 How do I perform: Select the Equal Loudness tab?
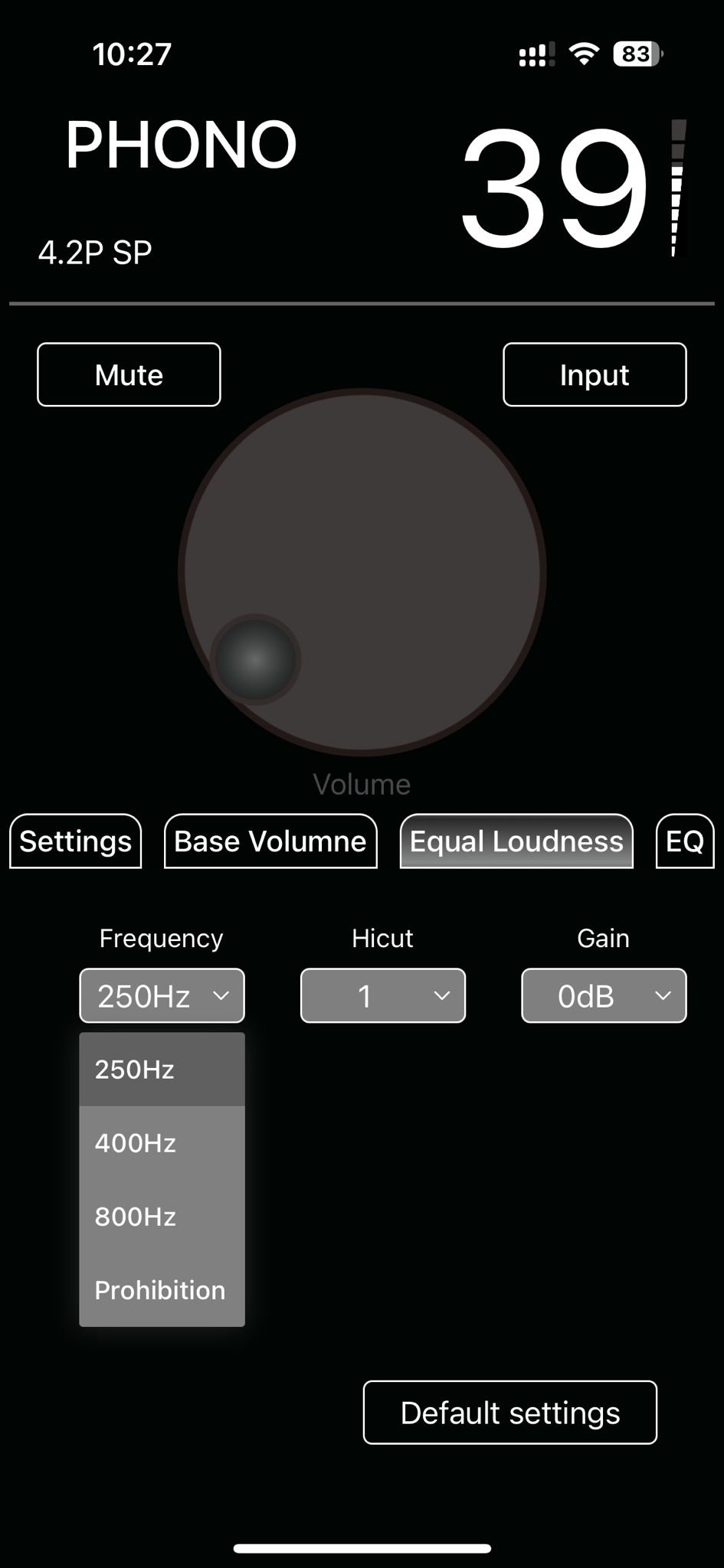point(516,841)
